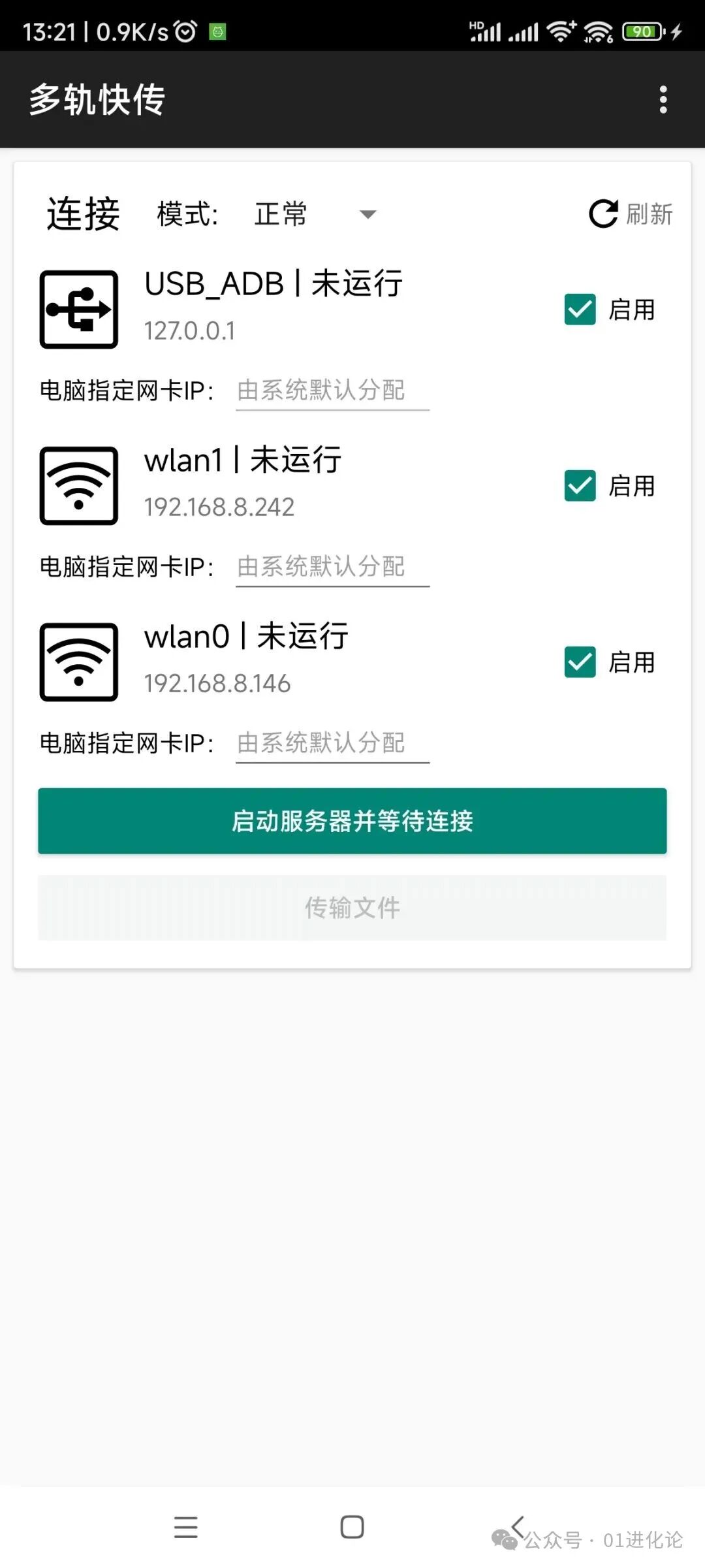705x1568 pixels.
Task: Uncheck 启用 for the wlan0 interface
Action: click(580, 663)
